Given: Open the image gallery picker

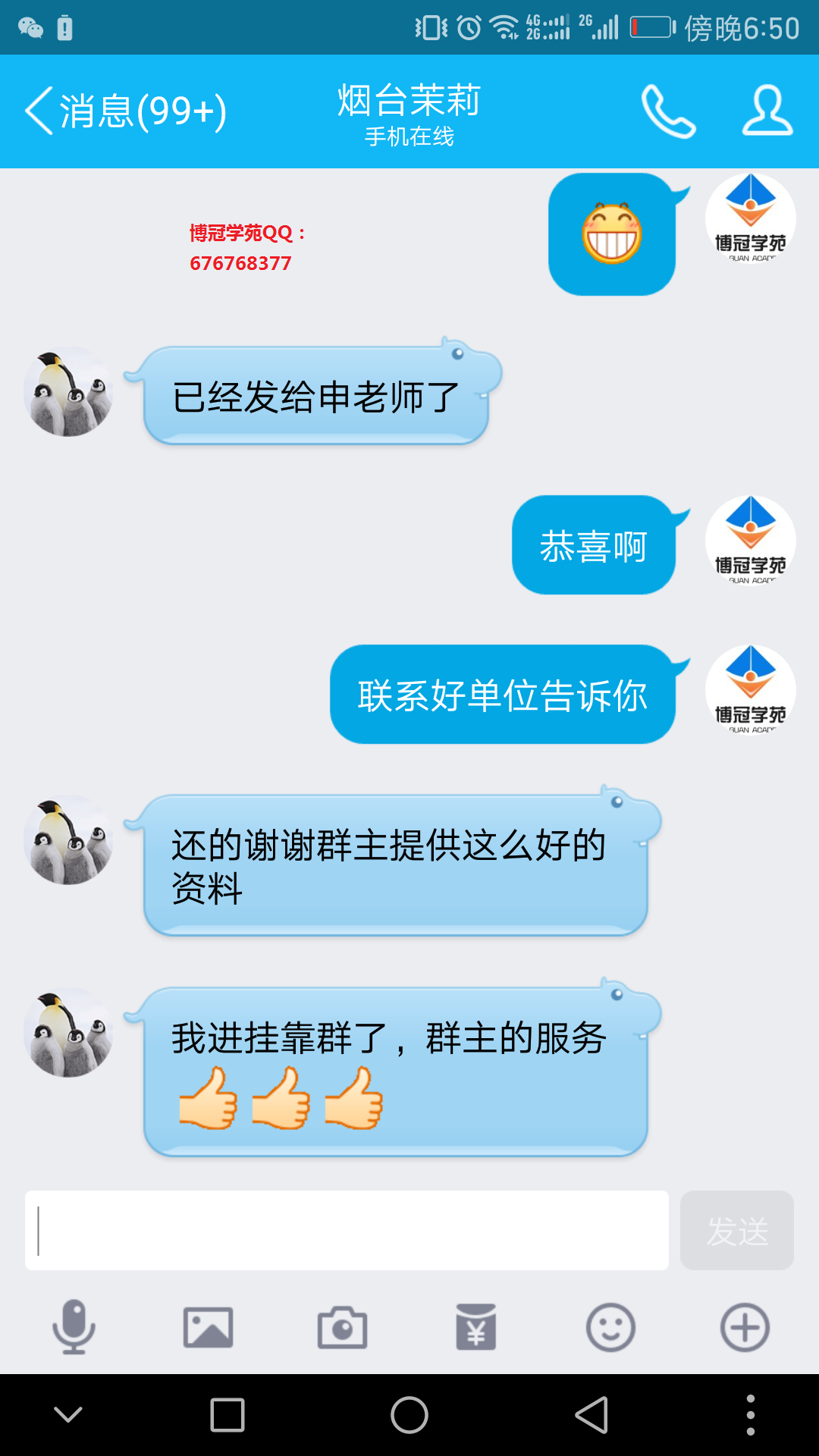Looking at the screenshot, I should click(208, 1327).
